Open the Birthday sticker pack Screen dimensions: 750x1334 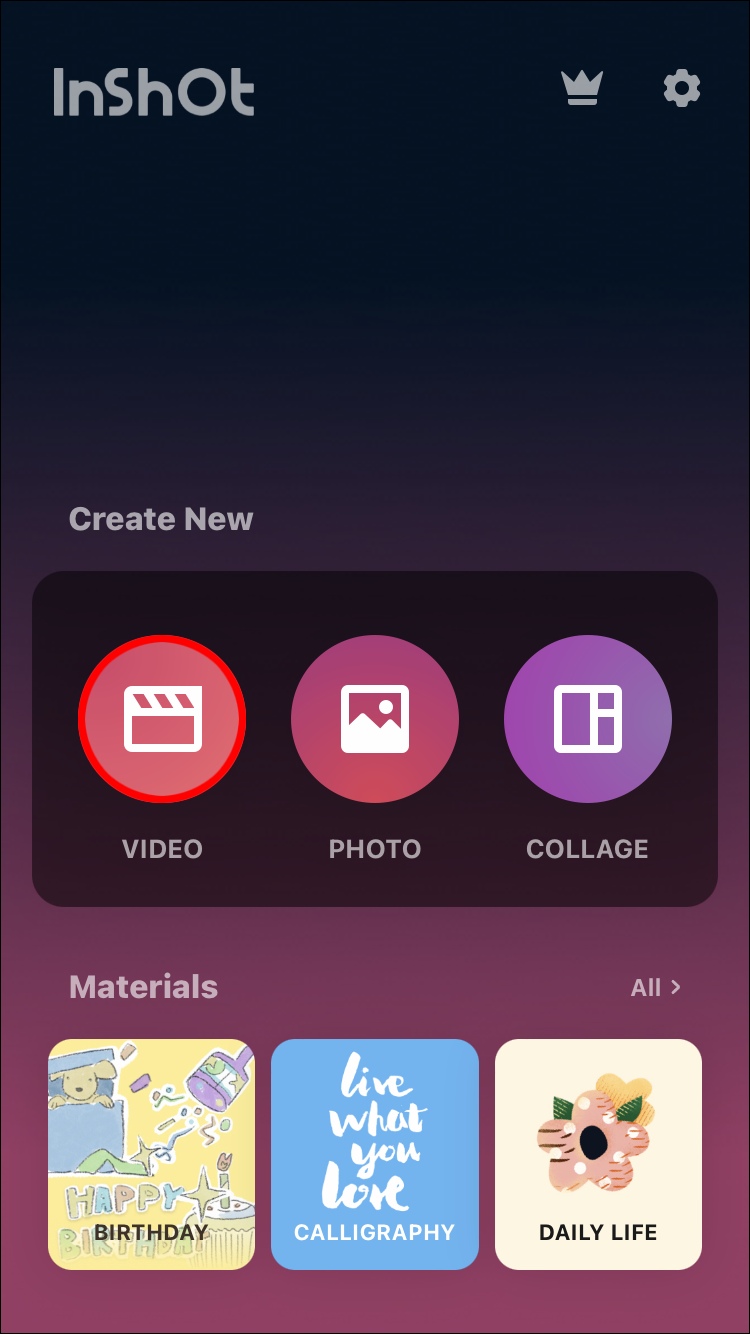click(x=152, y=1154)
